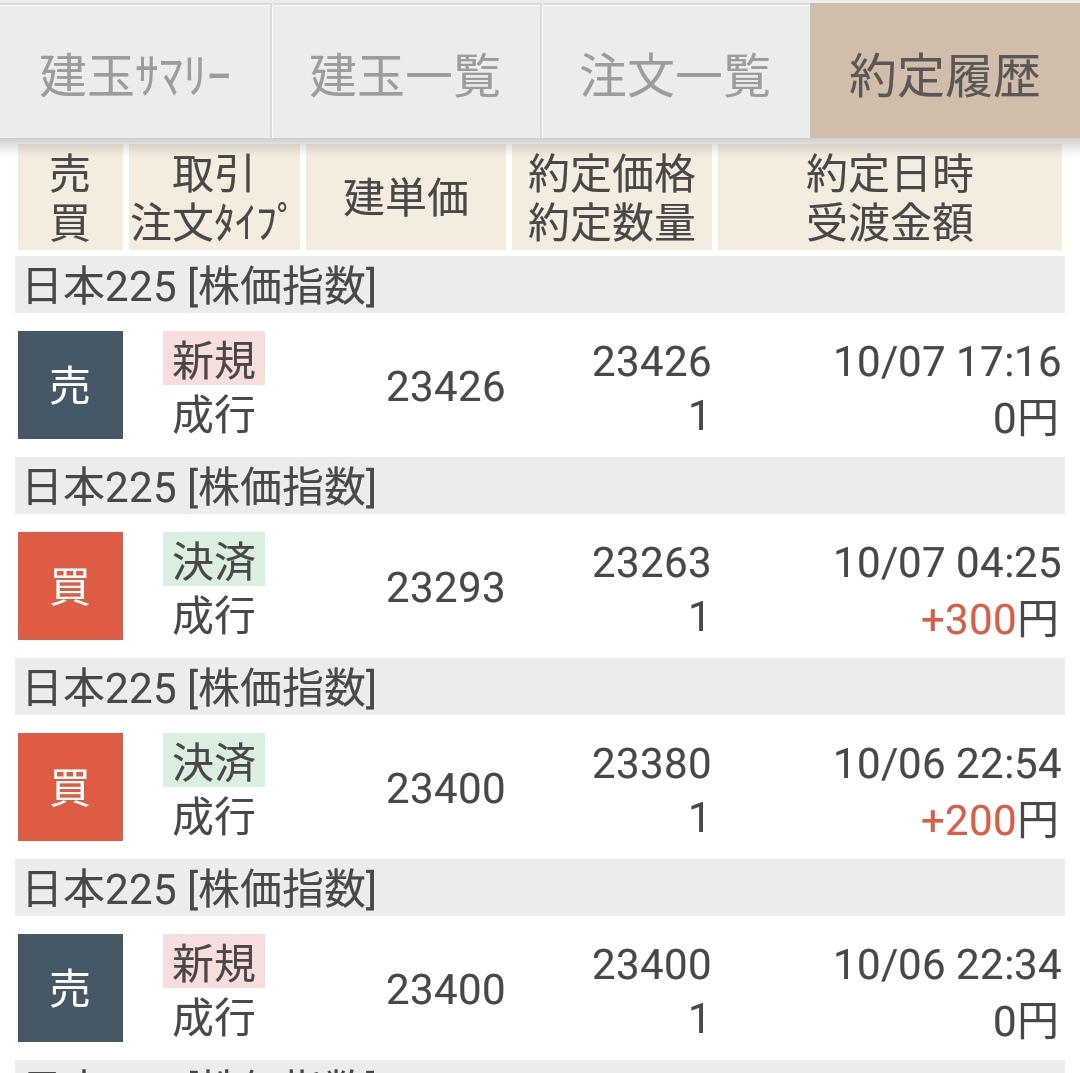The height and width of the screenshot is (1073, 1080).
Task: Select the 約定履歴 tab
Action: coord(944,72)
